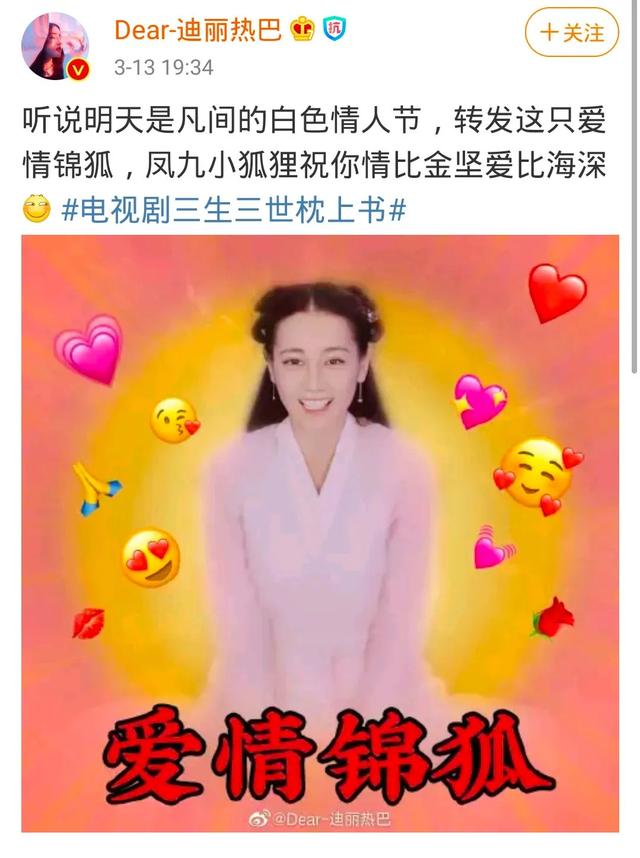The height and width of the screenshot is (858, 640).
Task: Open the username Dear-迪丽热巴
Action: pos(198,30)
